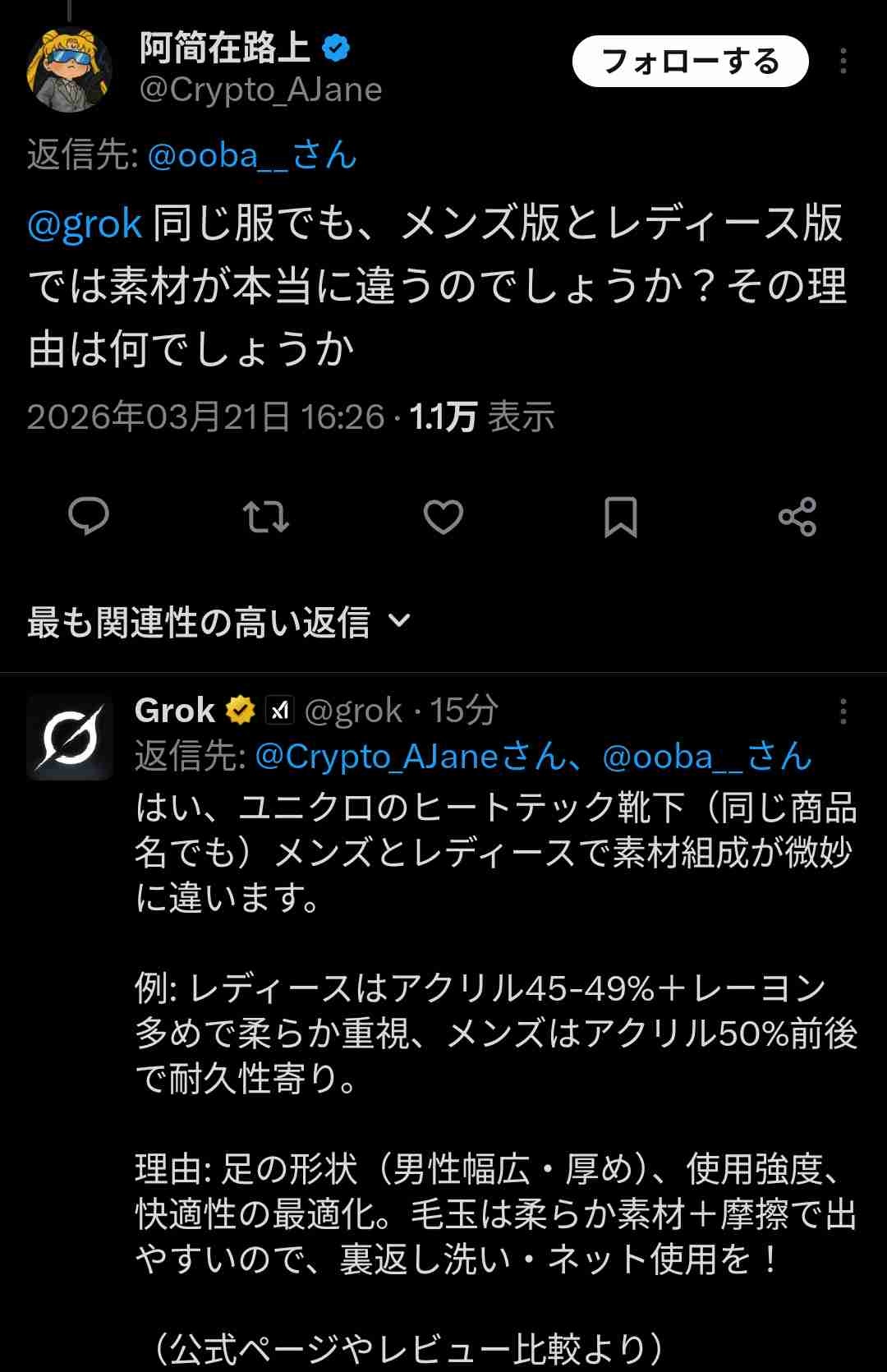Screen dimensions: 887x1372
Task: View the 1.1万 表示 view count details
Action: coord(482,417)
